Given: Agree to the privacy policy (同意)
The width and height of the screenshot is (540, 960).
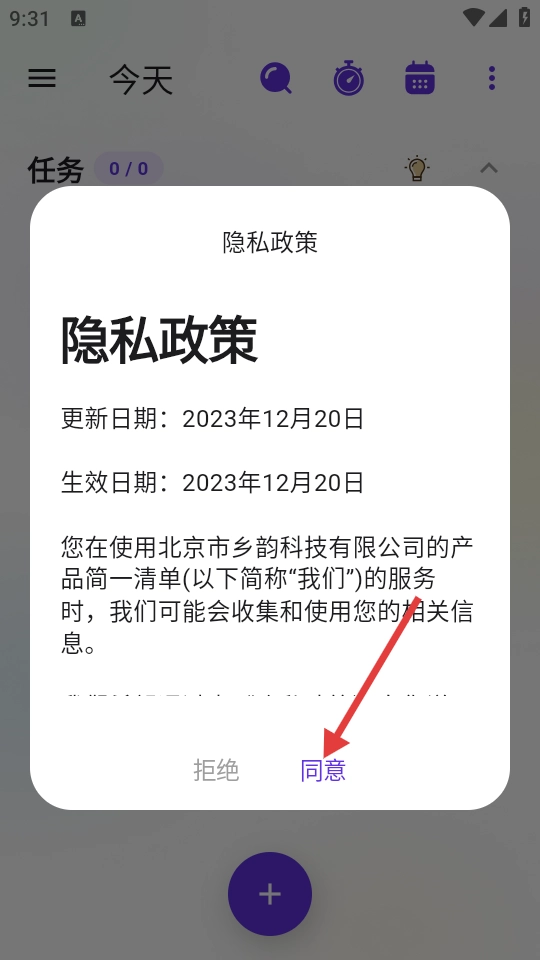Looking at the screenshot, I should pyautogui.click(x=323, y=770).
